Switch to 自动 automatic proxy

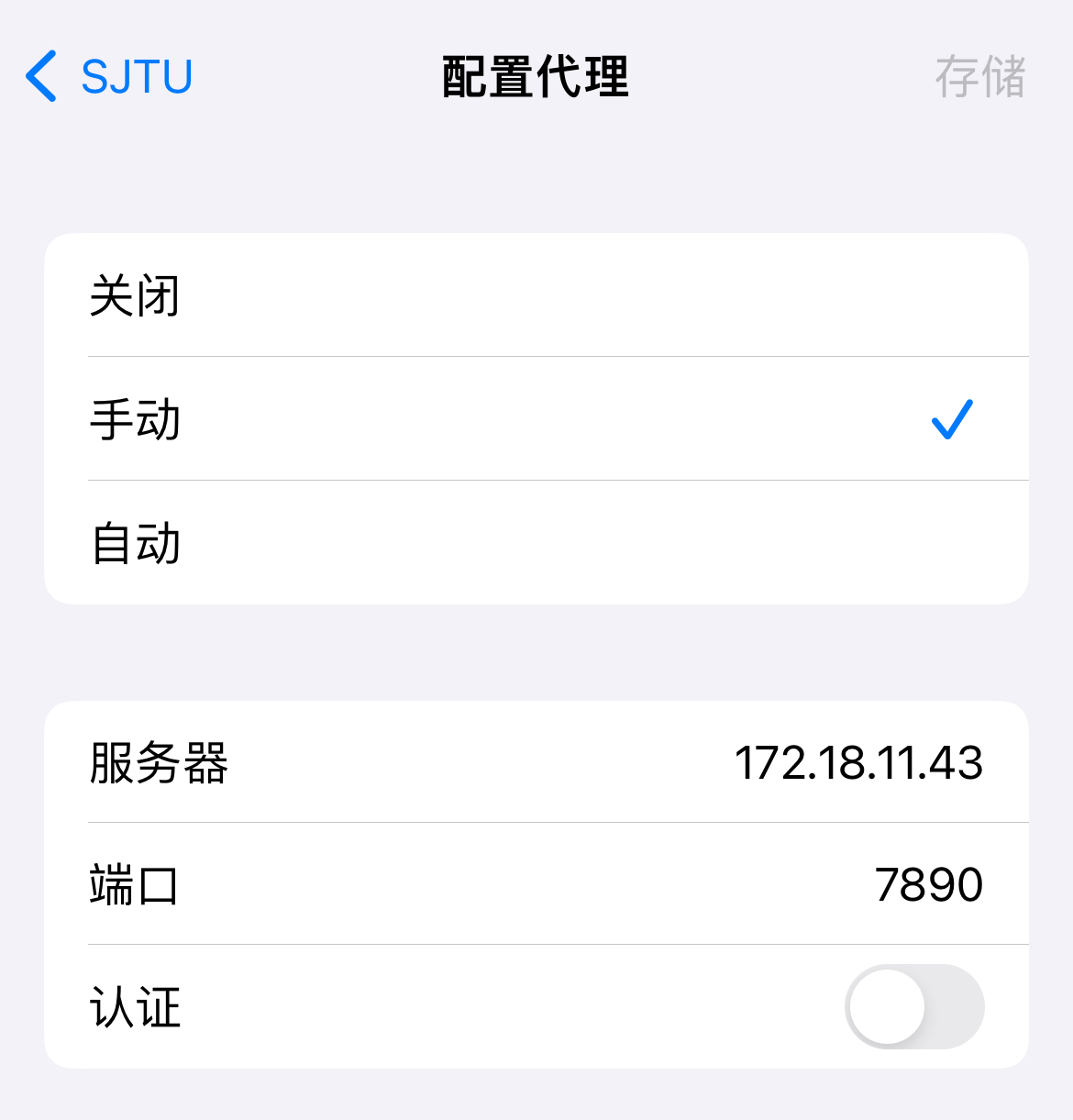pos(536,543)
